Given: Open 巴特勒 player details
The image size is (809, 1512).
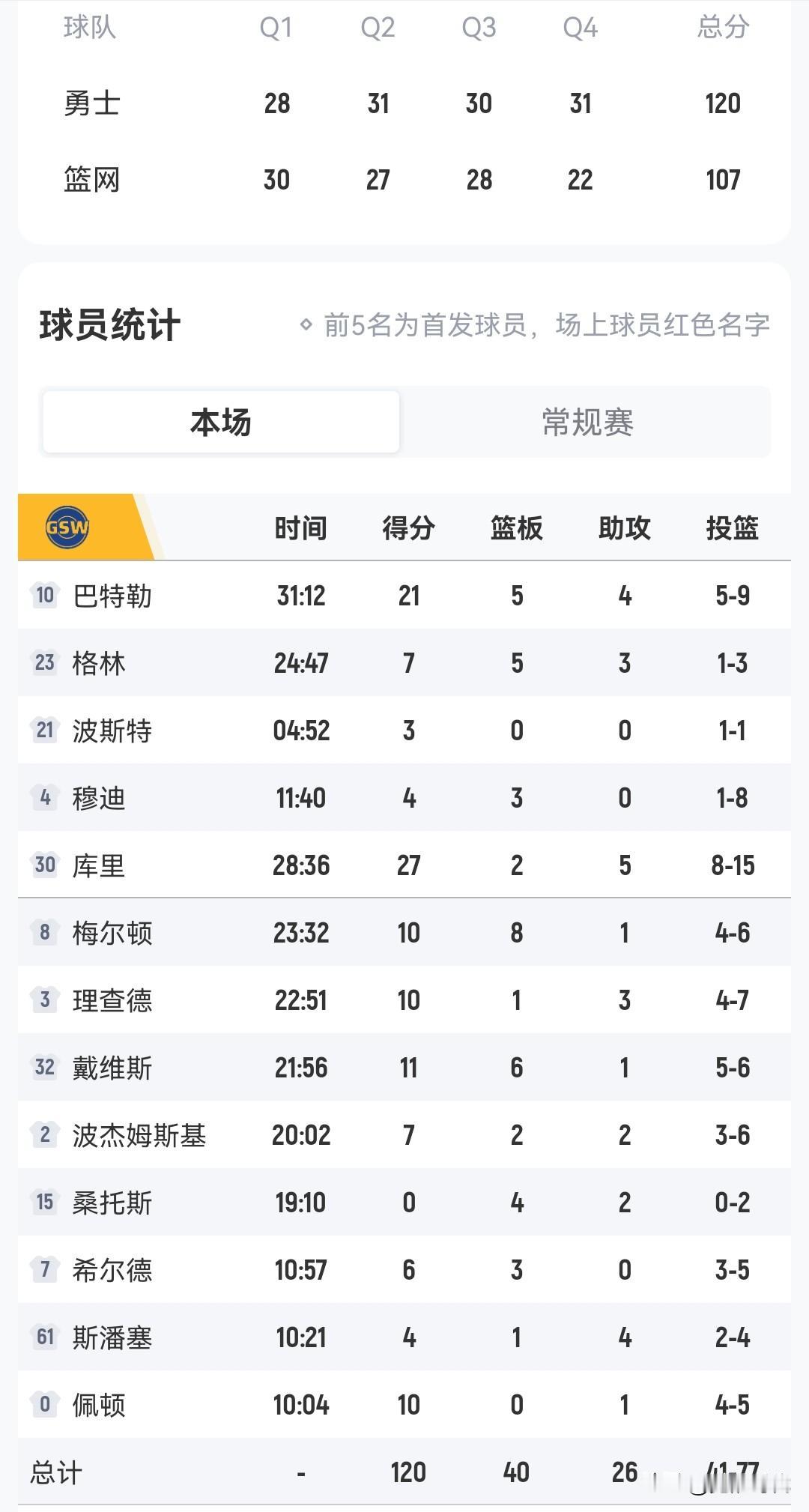Looking at the screenshot, I should click(x=112, y=596).
